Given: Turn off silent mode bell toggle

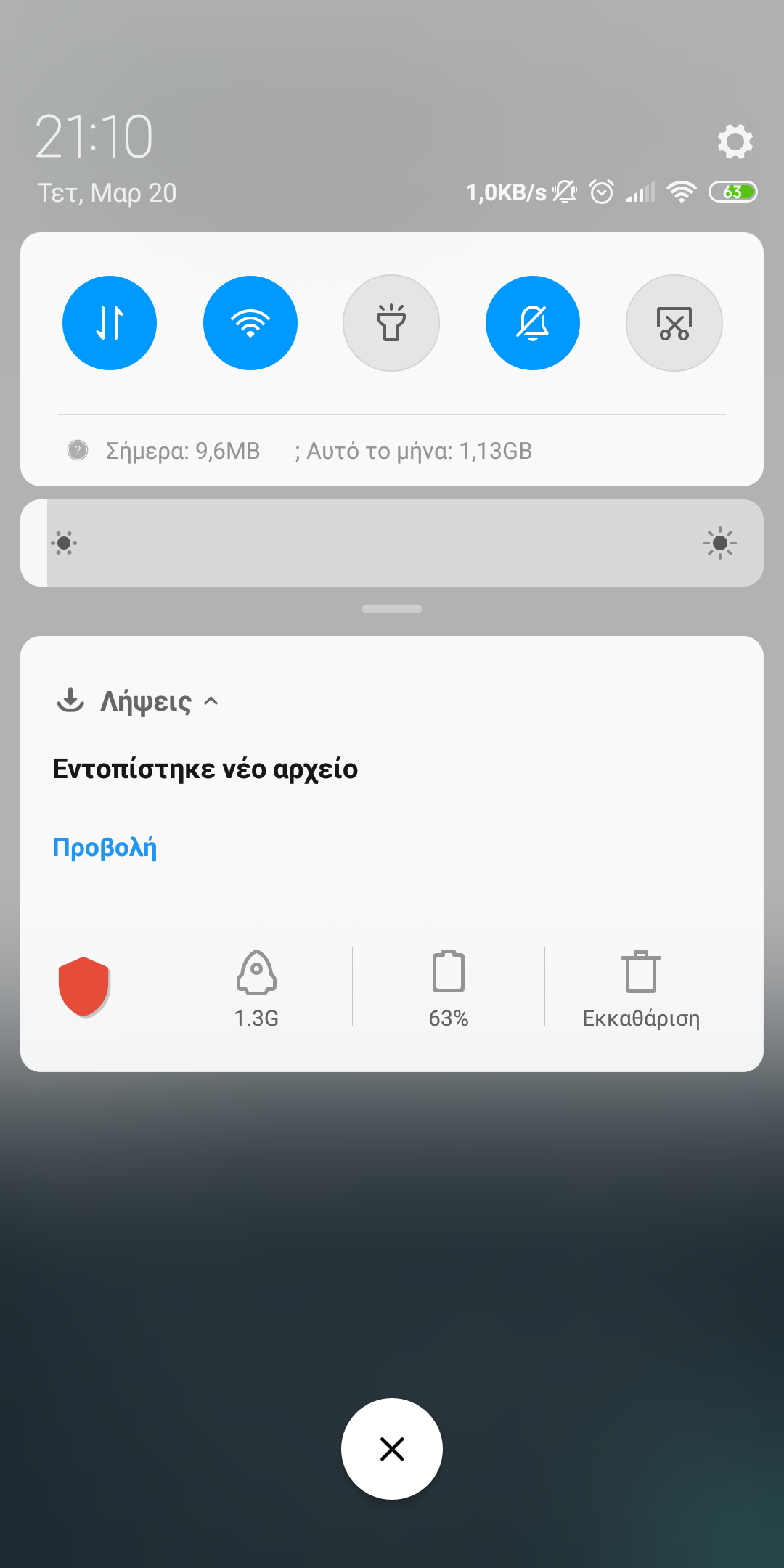Looking at the screenshot, I should coord(533,323).
